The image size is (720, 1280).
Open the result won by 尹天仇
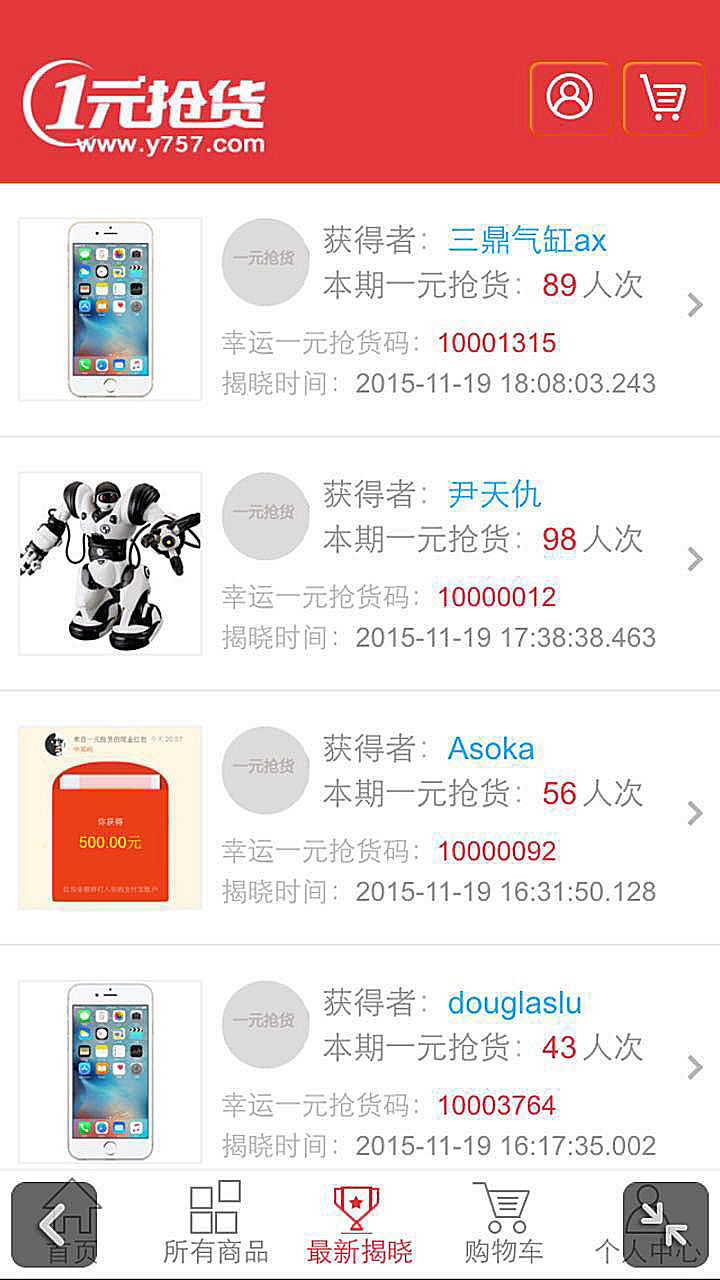point(360,564)
